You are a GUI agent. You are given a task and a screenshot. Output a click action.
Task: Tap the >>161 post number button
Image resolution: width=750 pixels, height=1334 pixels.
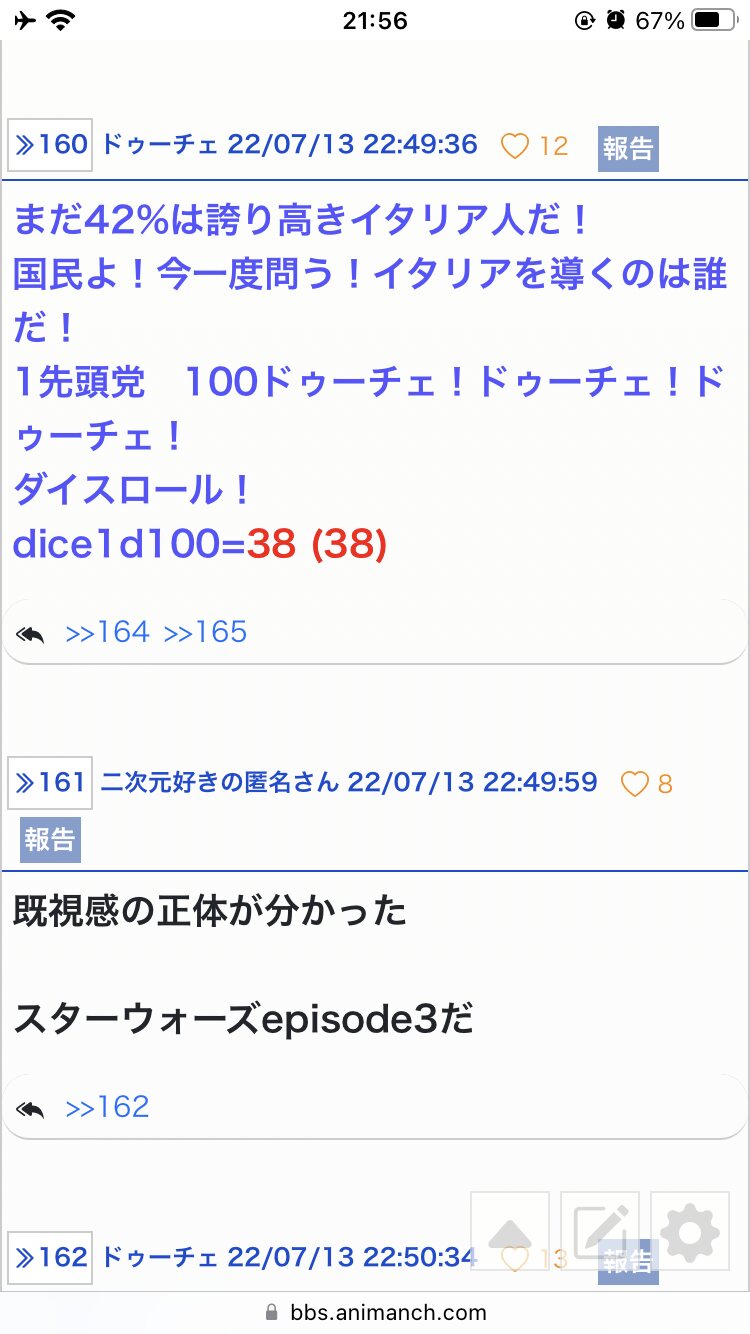(x=50, y=782)
